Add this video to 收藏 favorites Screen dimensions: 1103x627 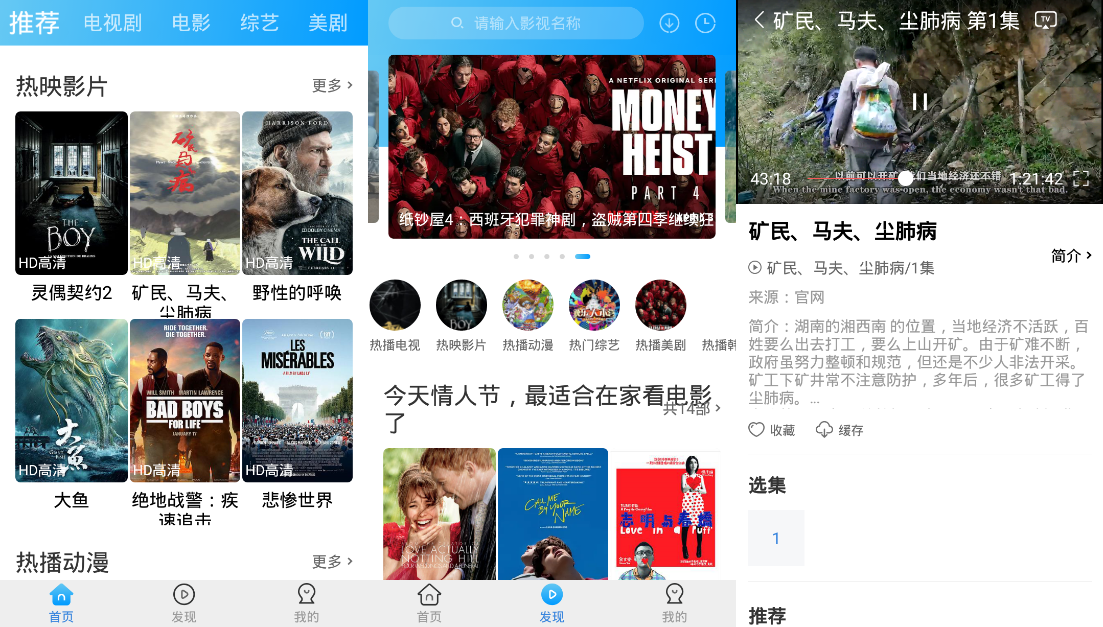point(771,430)
